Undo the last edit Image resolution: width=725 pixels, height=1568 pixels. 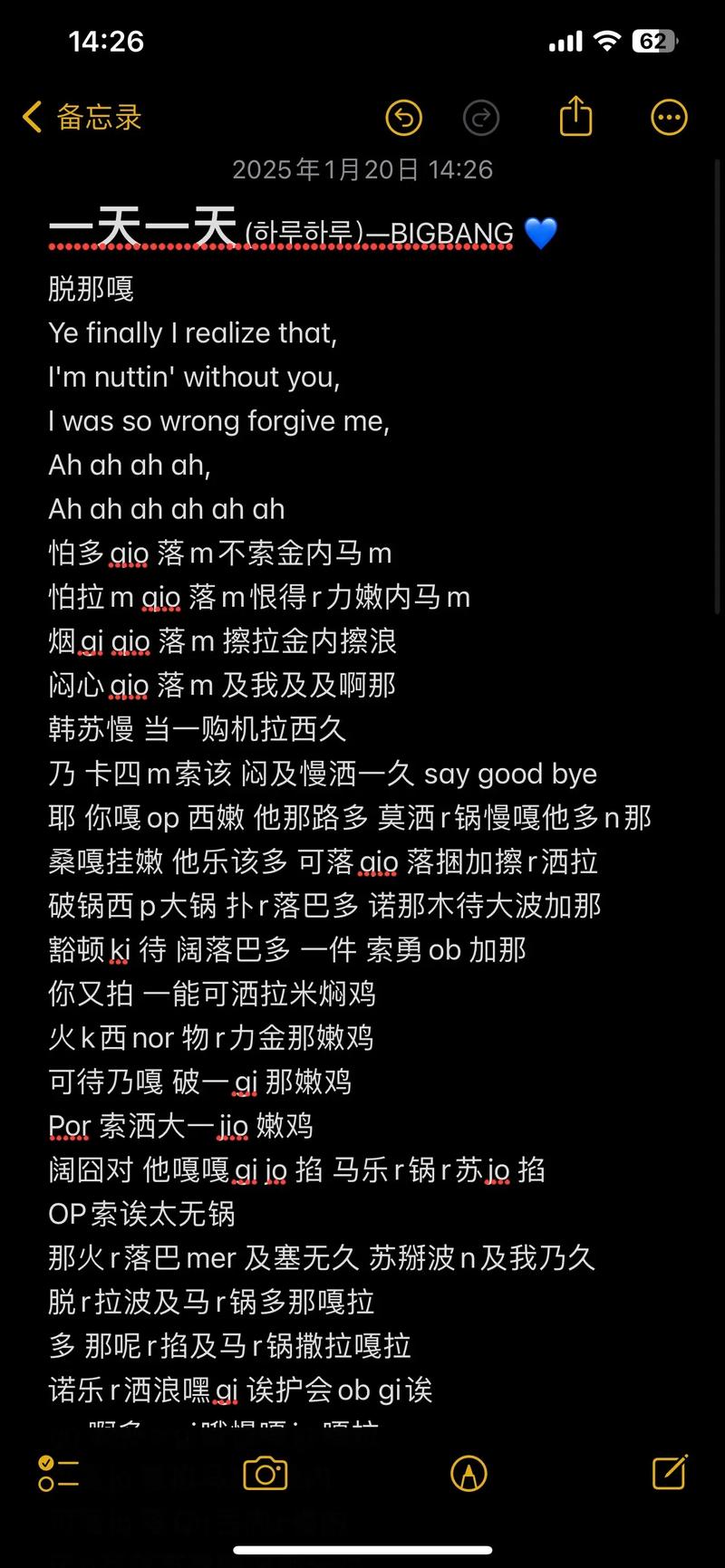[403, 118]
